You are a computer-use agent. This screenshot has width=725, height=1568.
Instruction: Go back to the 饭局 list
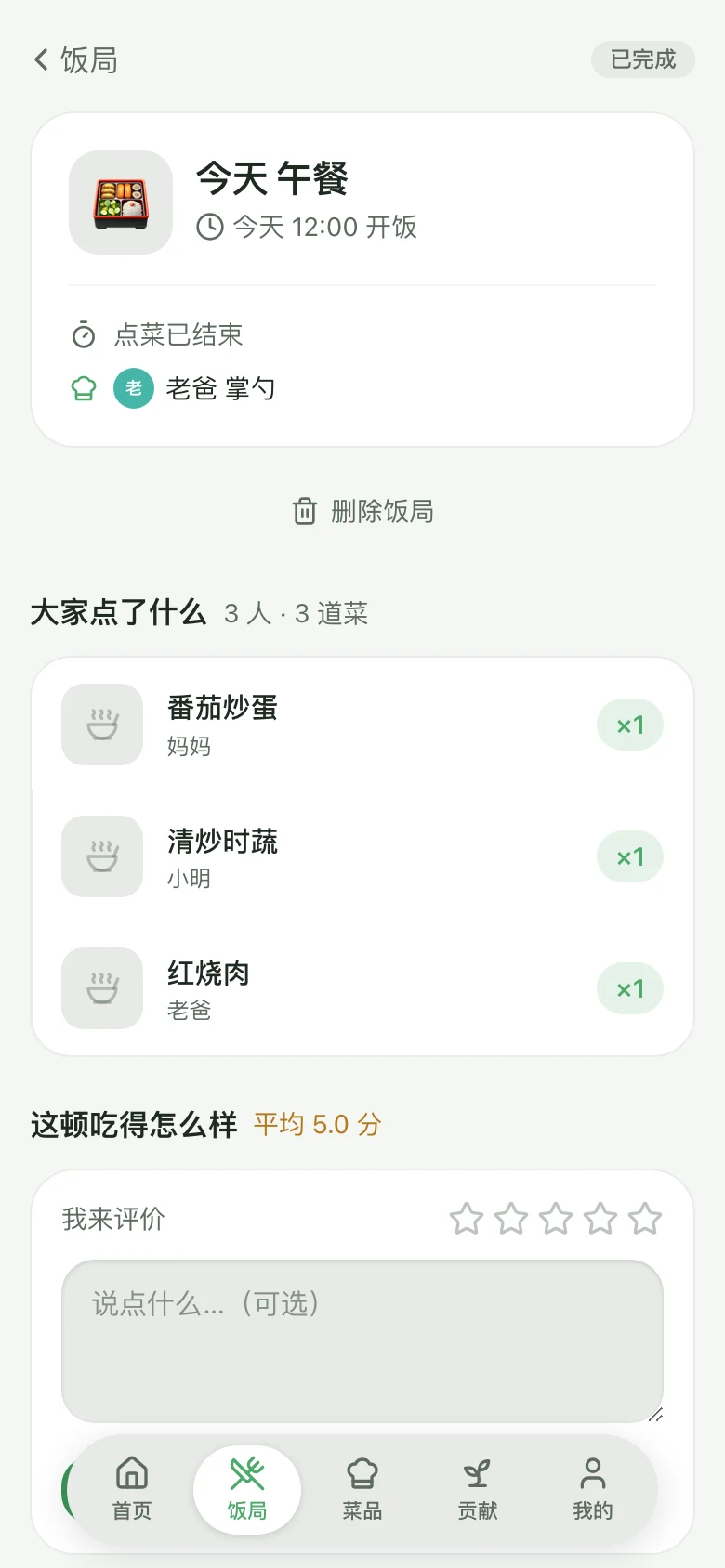point(75,60)
